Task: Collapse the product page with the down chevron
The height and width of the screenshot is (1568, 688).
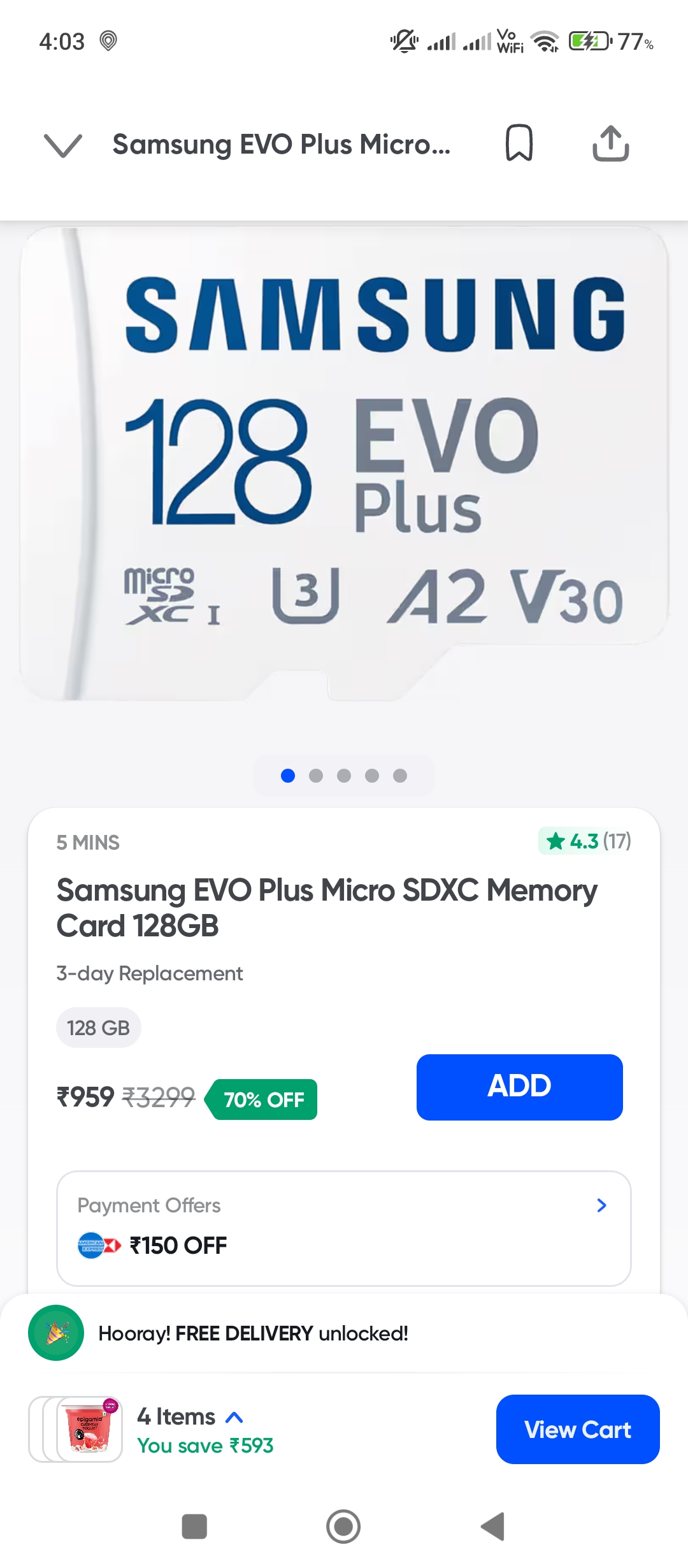Action: coord(62,145)
